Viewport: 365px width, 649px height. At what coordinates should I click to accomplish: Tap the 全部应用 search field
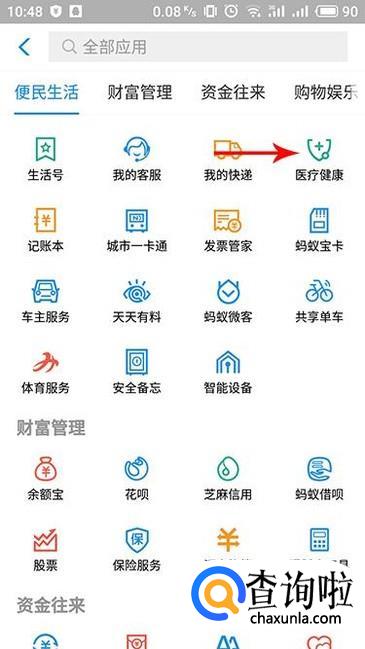click(x=198, y=47)
